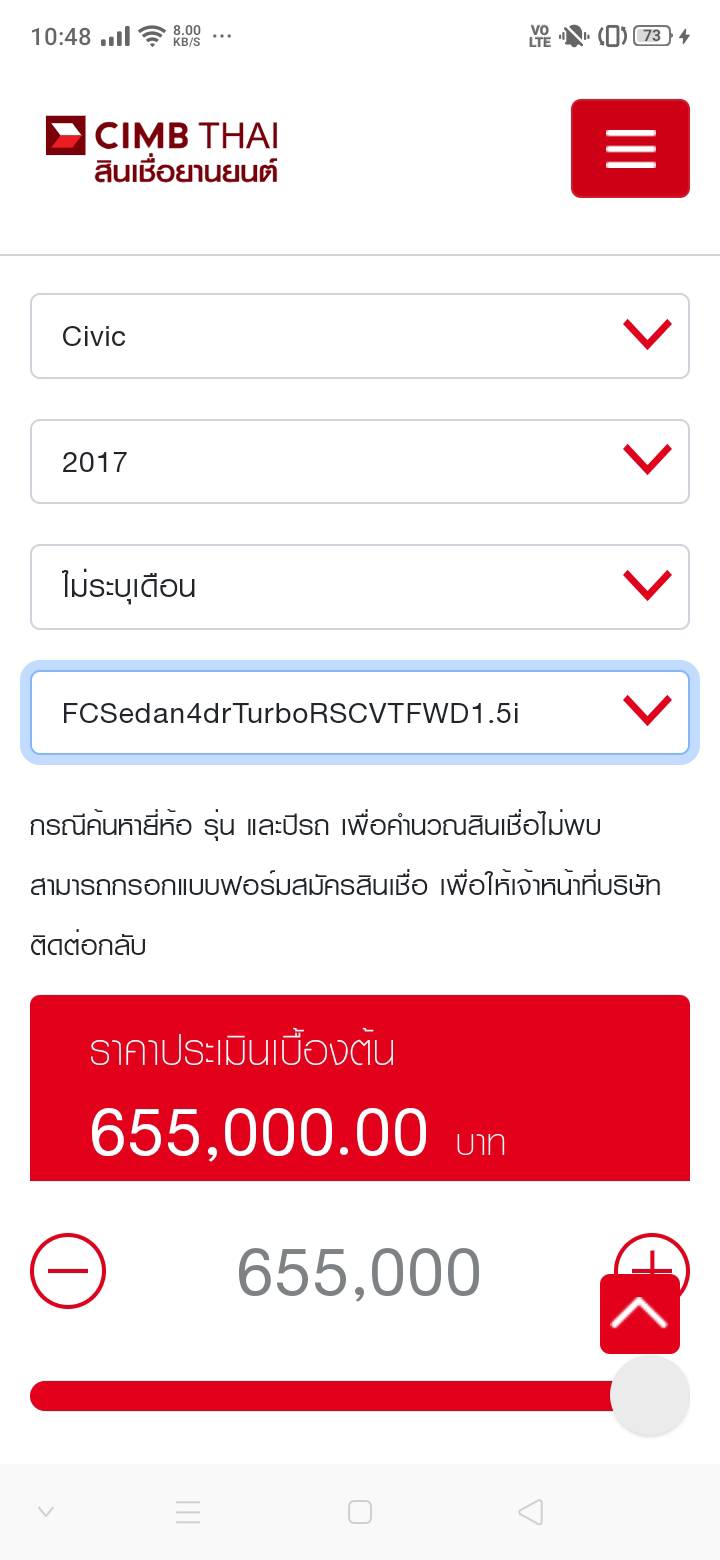This screenshot has height=1560, width=720.
Task: Open the ไม่ระบุเดือน month dropdown
Action: coord(360,587)
